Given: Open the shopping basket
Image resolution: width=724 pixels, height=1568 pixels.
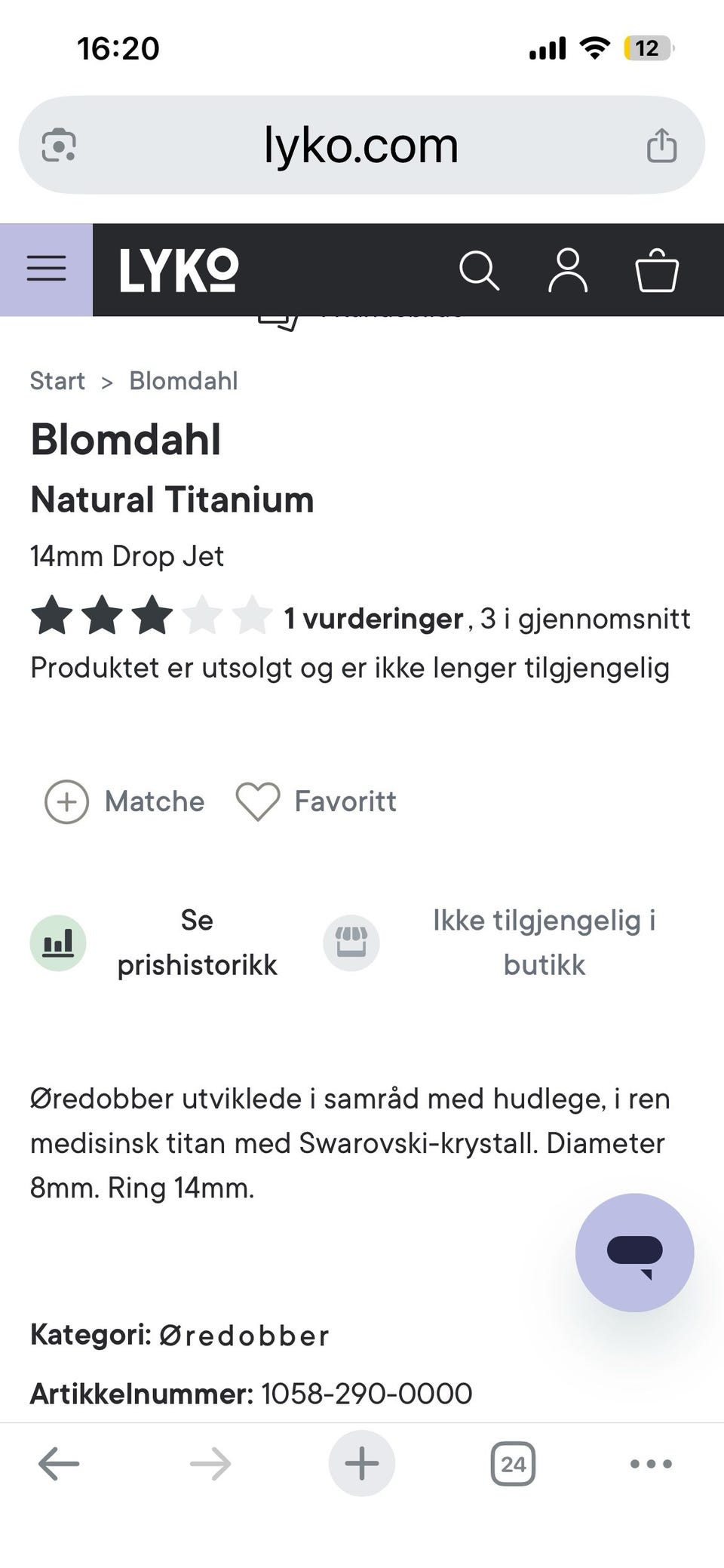Looking at the screenshot, I should tap(657, 270).
